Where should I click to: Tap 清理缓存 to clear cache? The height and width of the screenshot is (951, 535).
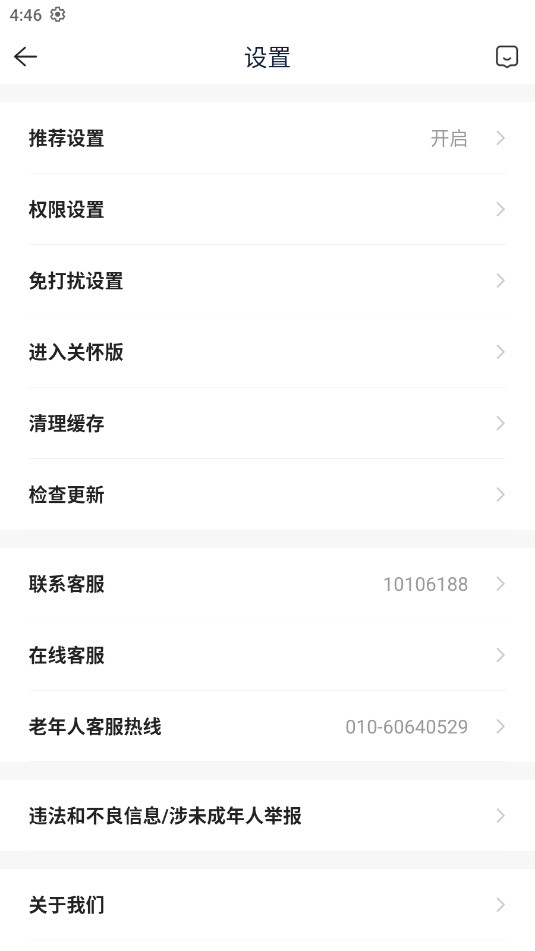pos(268,423)
